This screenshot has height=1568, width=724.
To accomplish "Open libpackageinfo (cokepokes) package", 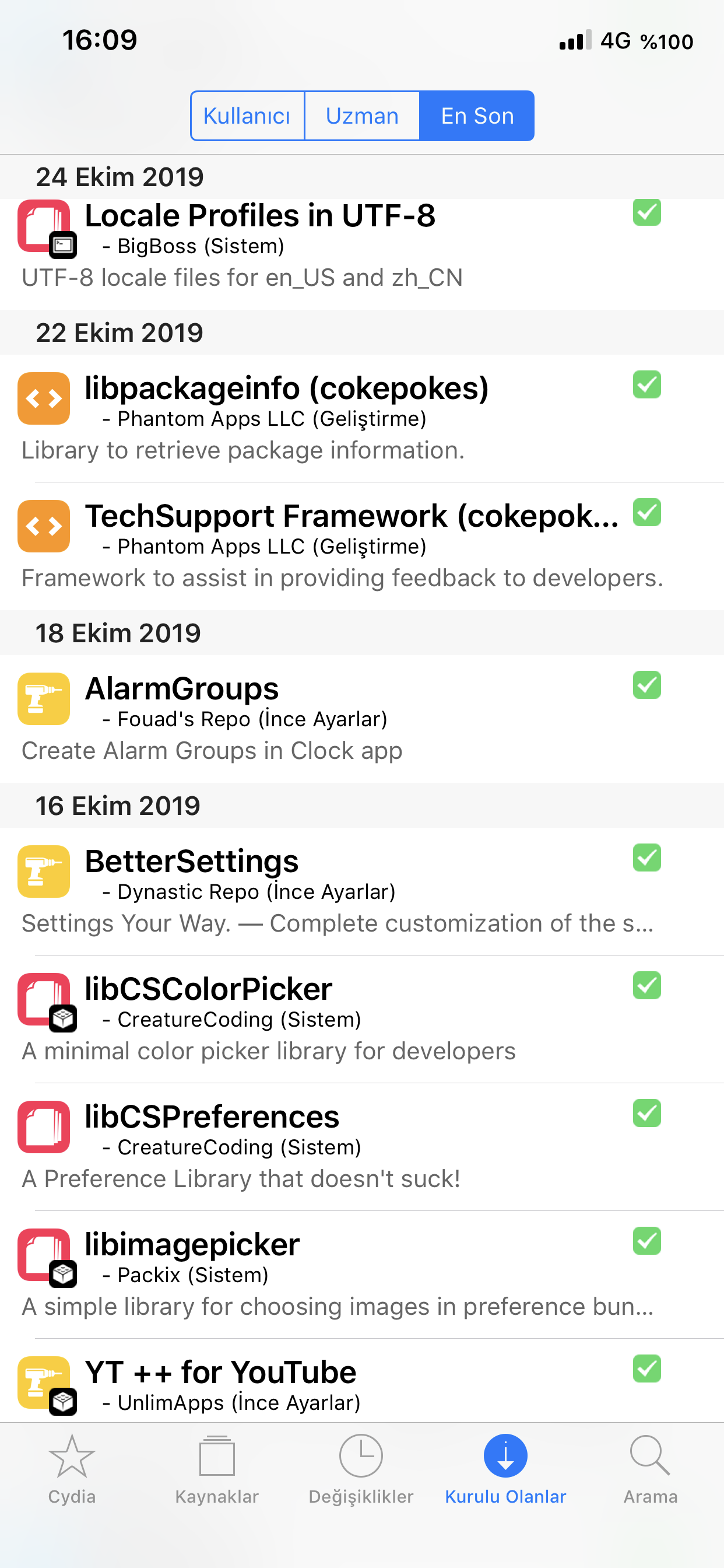I will (x=340, y=419).
